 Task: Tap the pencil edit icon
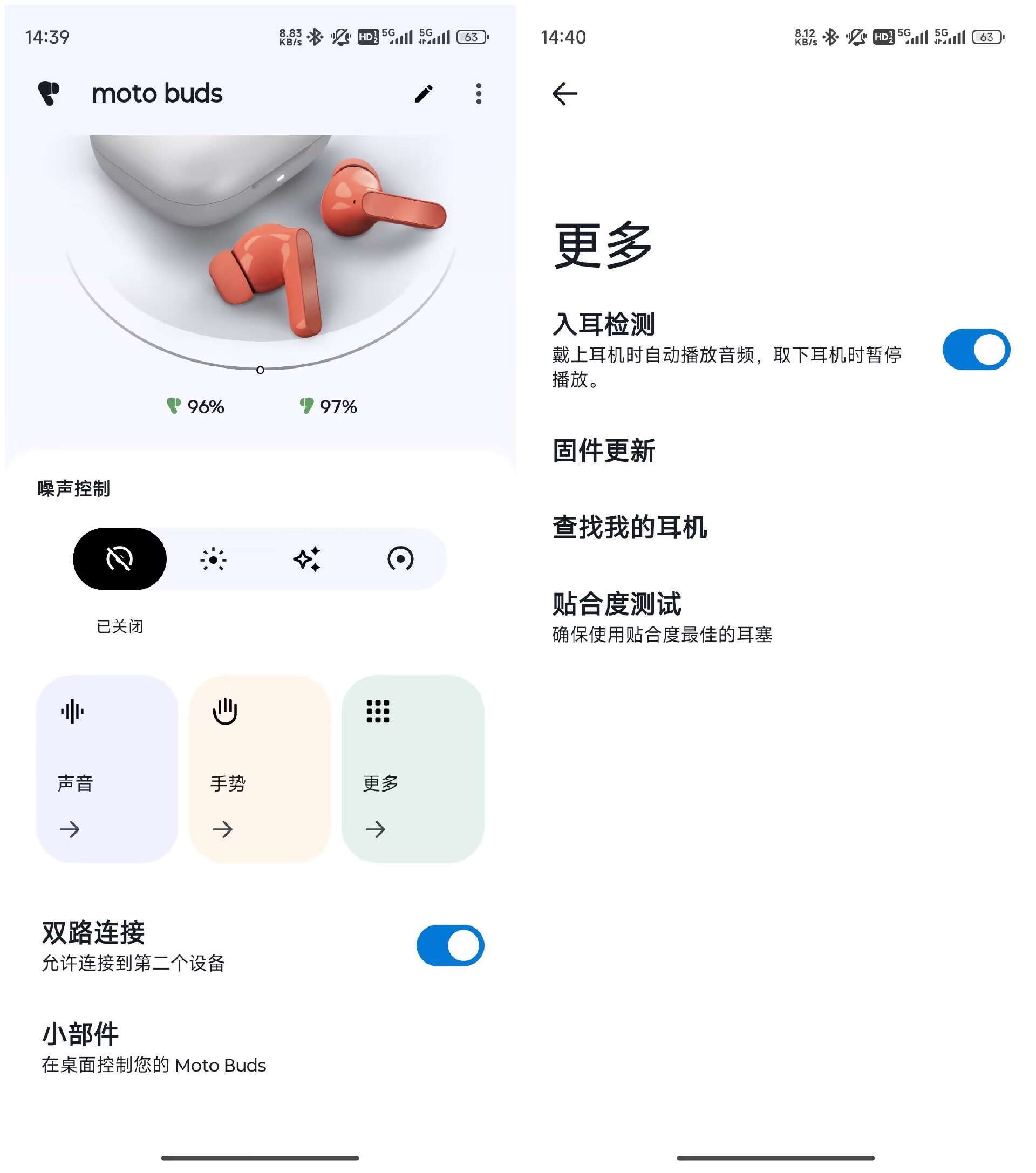click(423, 93)
